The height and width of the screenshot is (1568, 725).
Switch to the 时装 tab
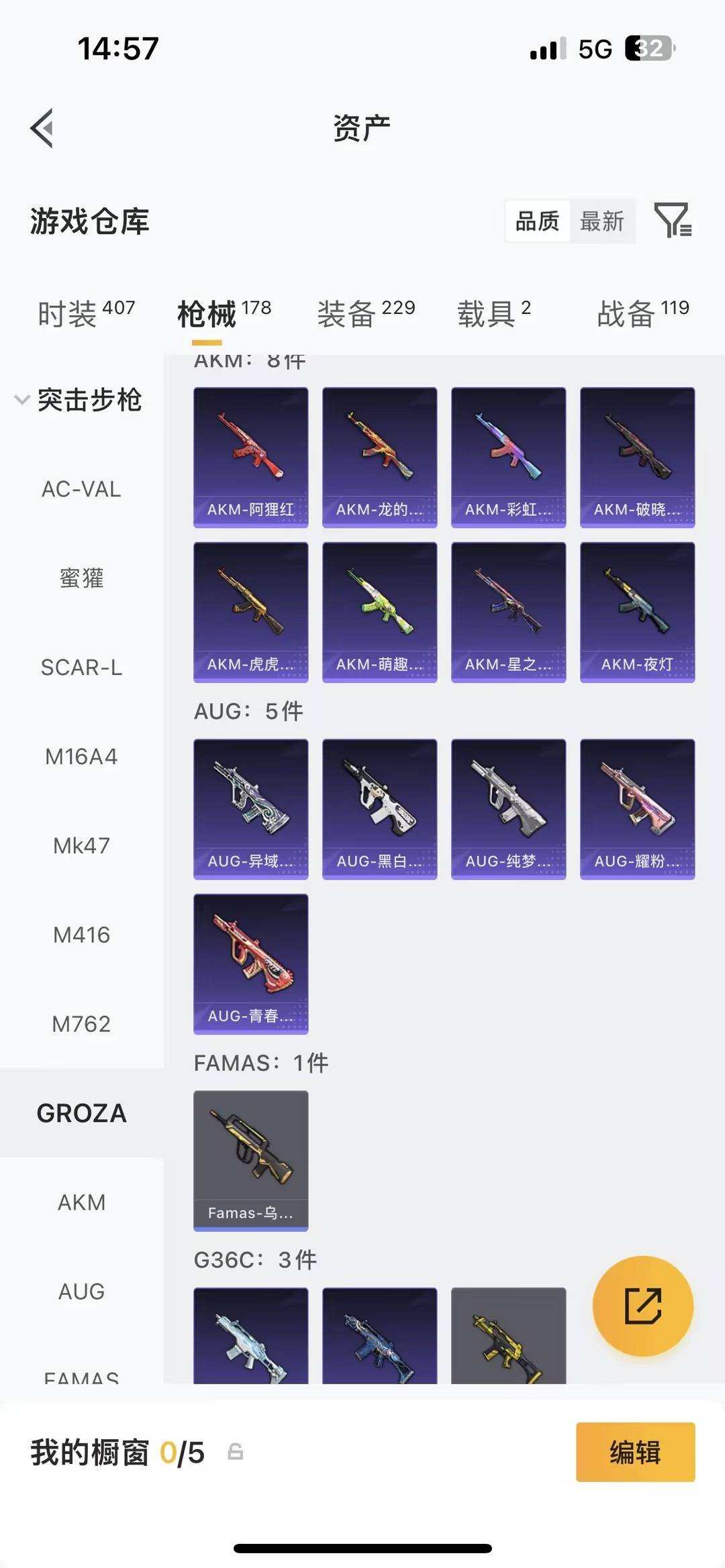click(86, 313)
